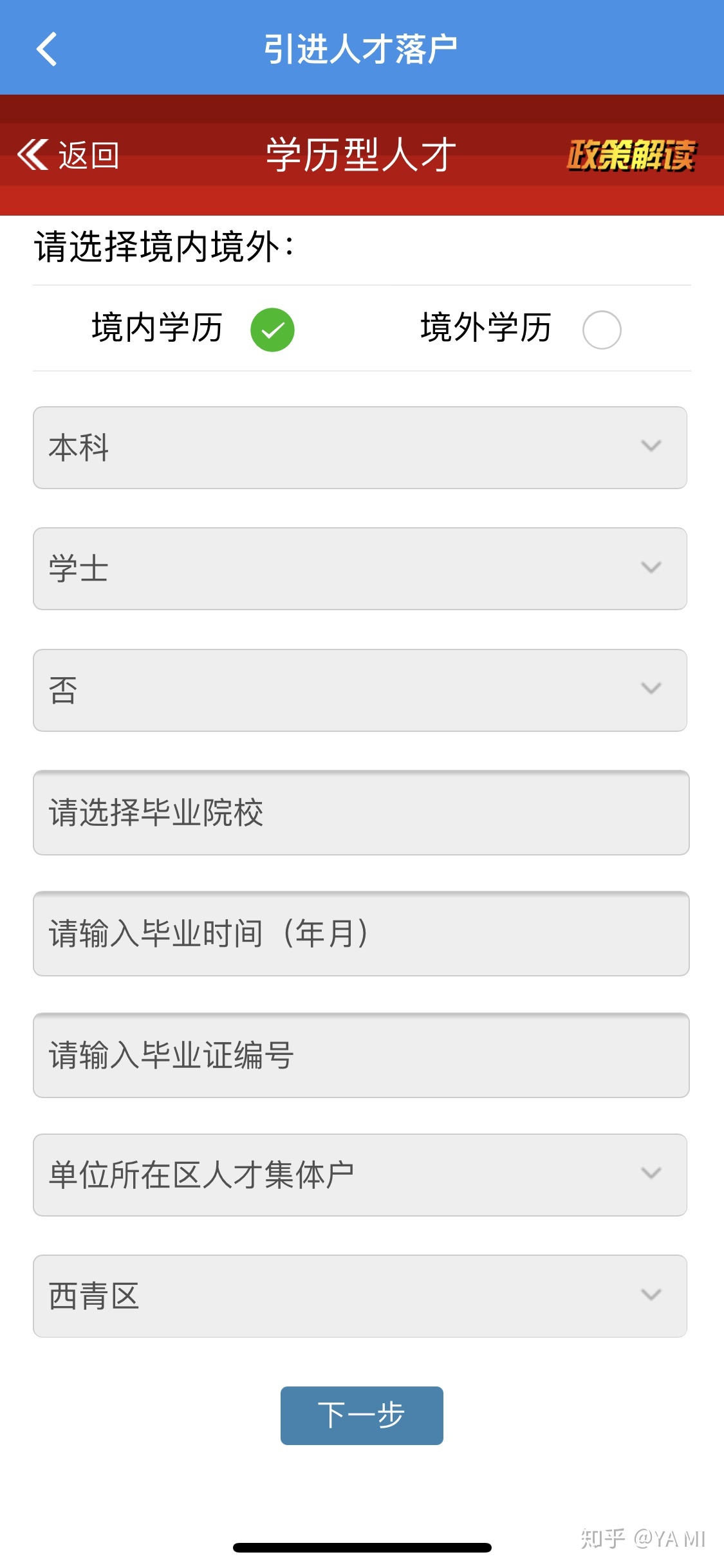Tap the back arrow in the blue header
Screen dimensions: 724x1568
tap(47, 49)
